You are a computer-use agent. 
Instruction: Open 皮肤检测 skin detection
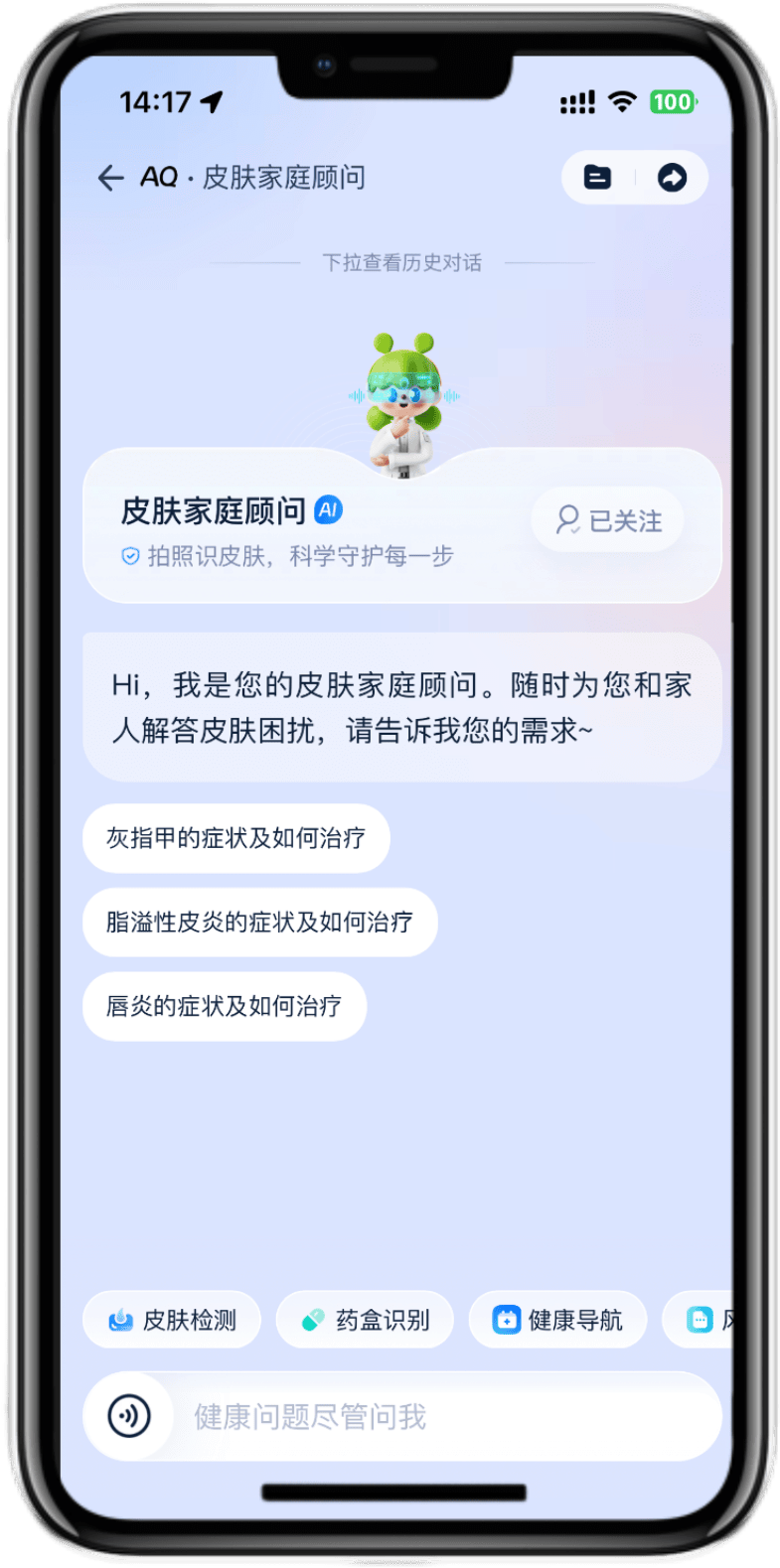pos(172,1320)
